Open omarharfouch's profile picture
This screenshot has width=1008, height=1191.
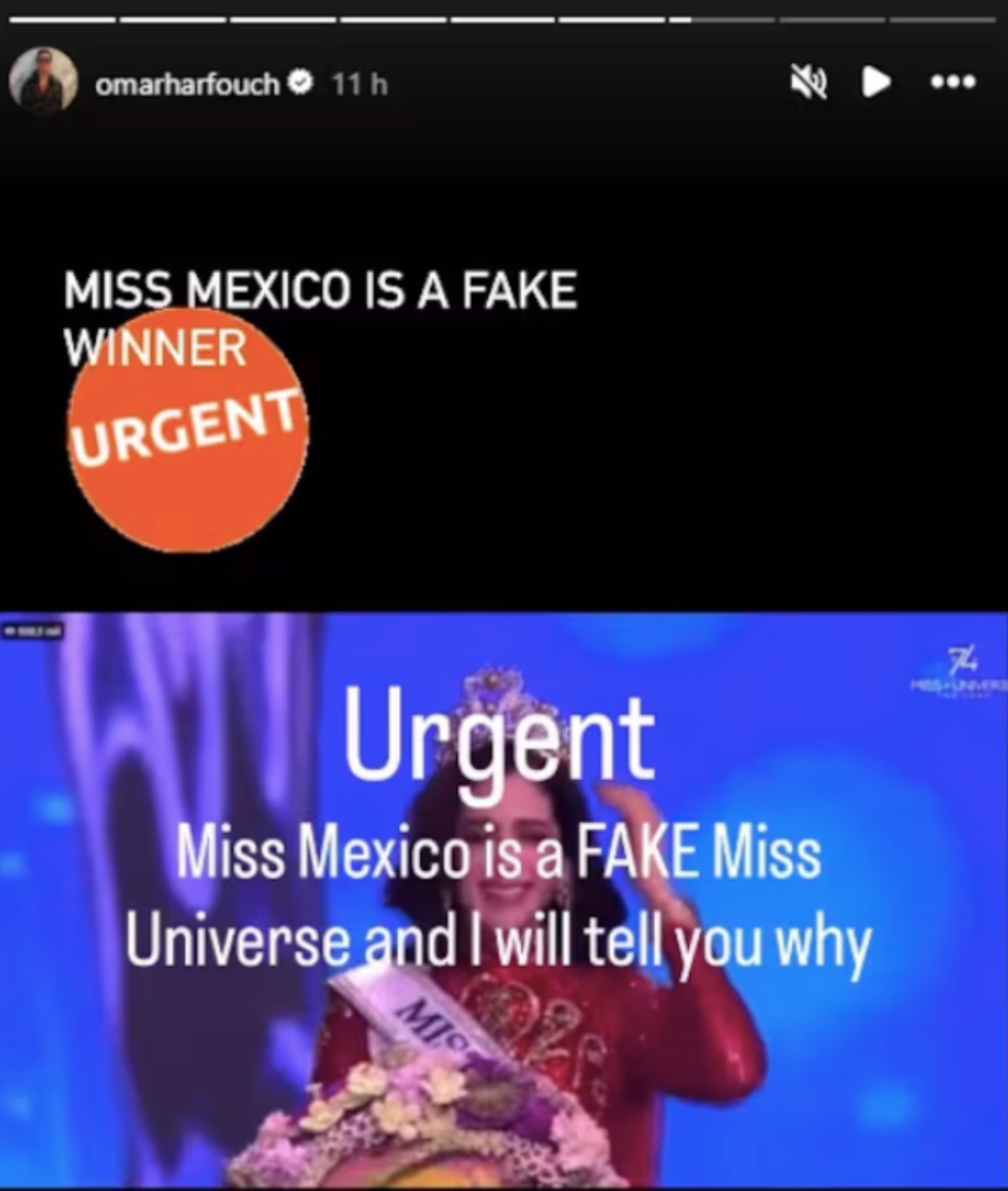pyautogui.click(x=43, y=81)
